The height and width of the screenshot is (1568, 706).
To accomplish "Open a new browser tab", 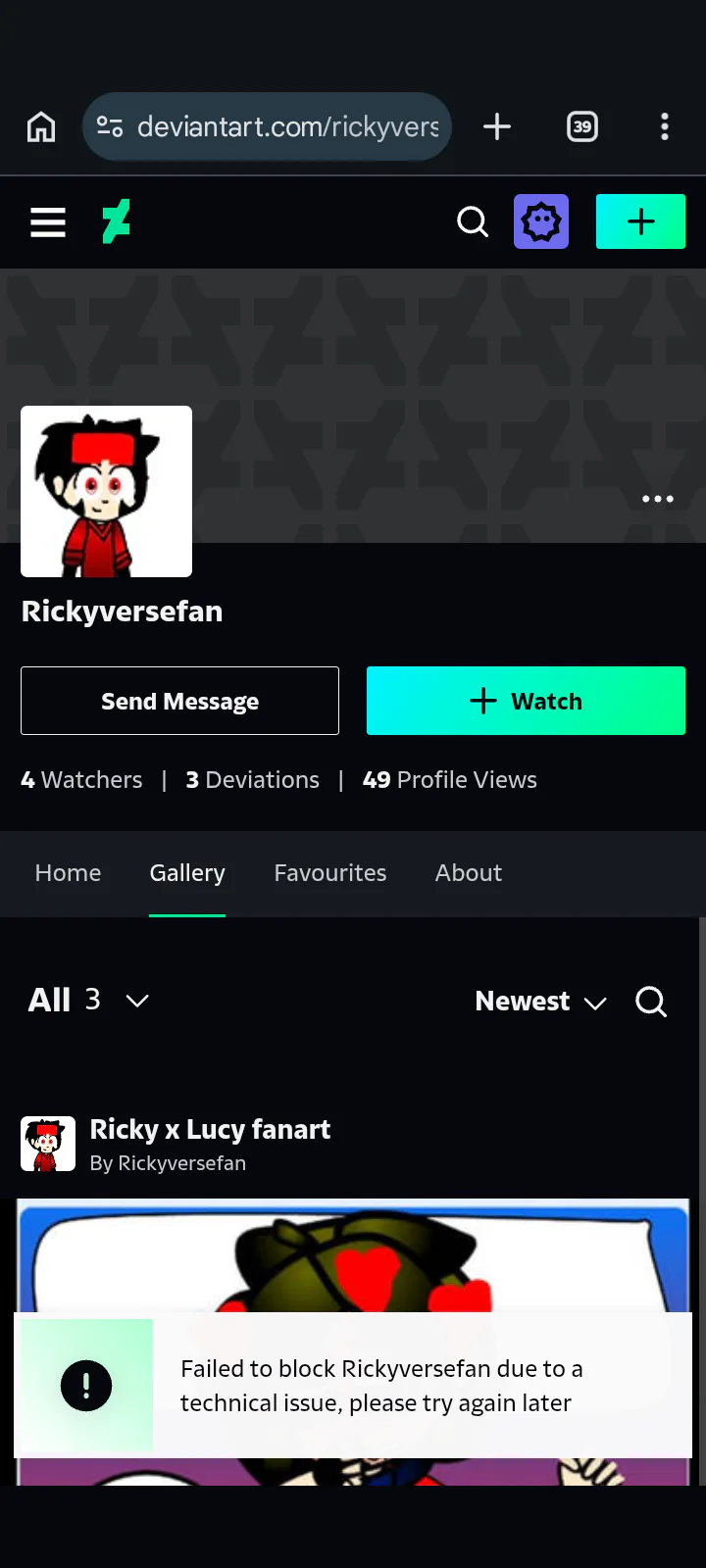I will 497,126.
